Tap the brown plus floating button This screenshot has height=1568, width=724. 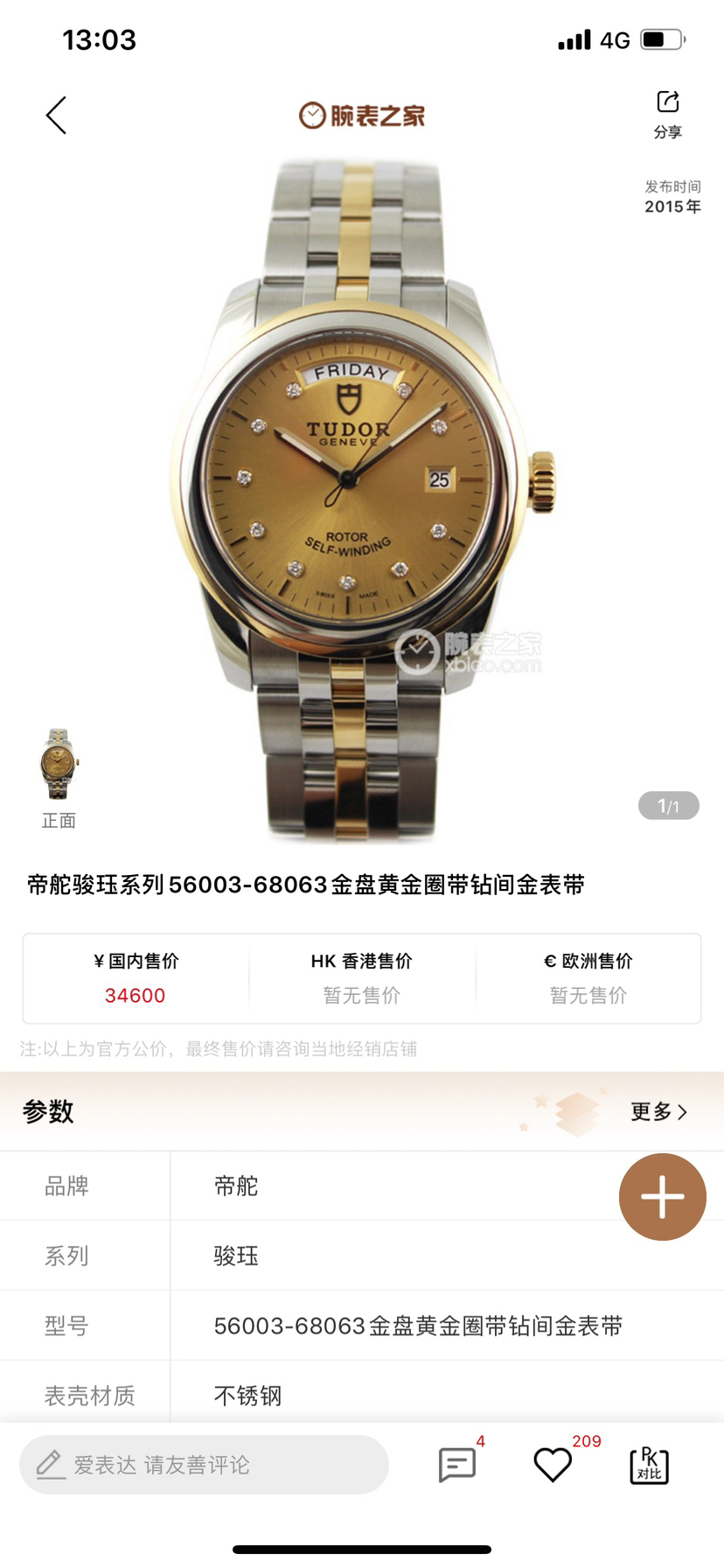click(x=662, y=1196)
